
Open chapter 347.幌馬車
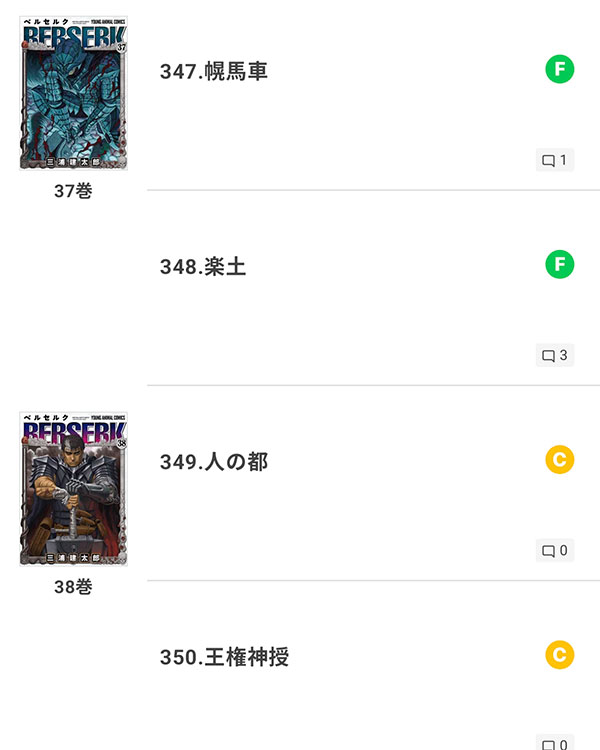coord(214,72)
